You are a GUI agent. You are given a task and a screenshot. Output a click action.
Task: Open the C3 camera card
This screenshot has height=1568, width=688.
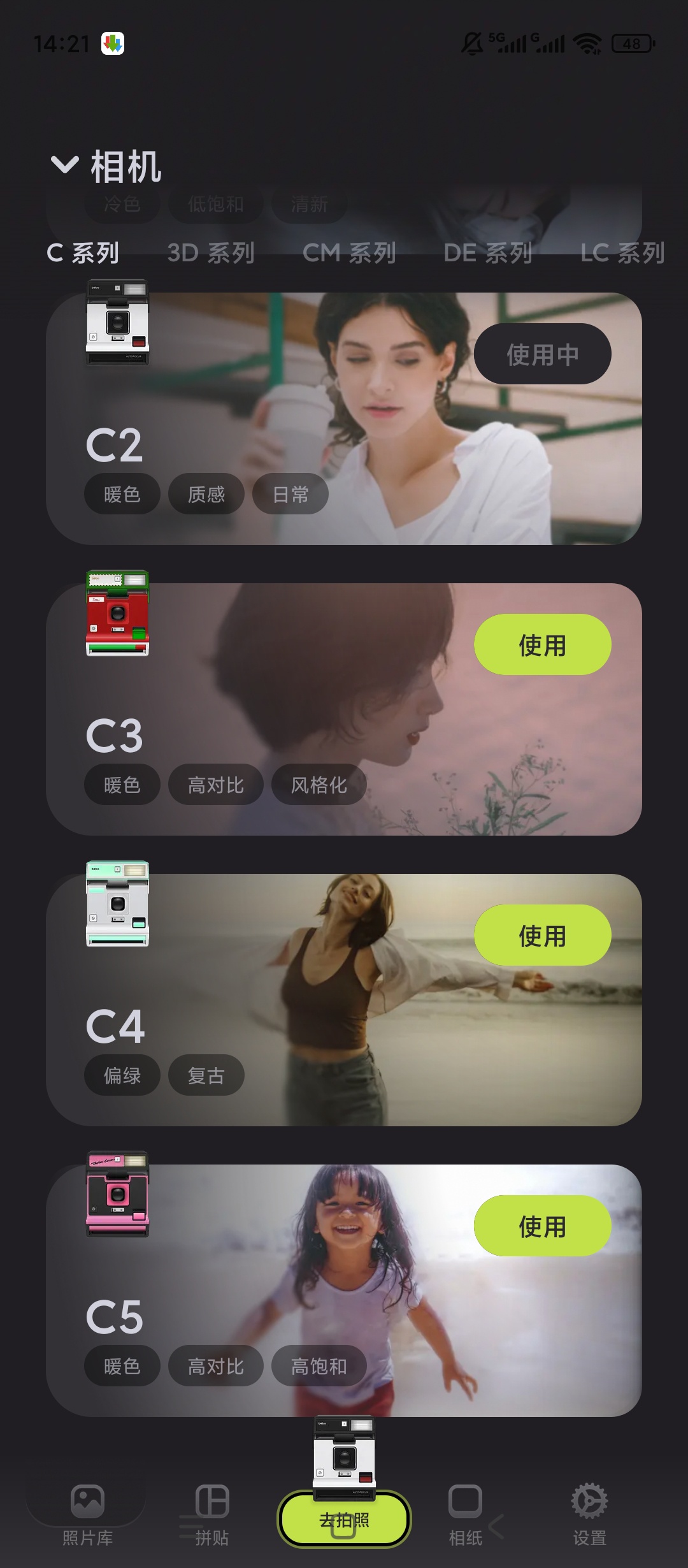click(344, 709)
